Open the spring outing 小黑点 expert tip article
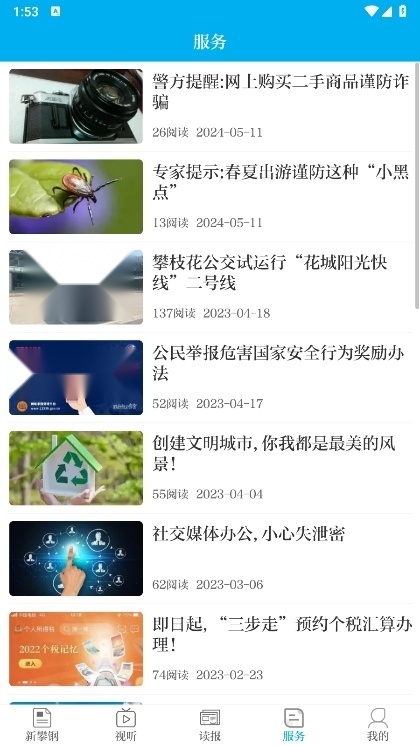 coord(210,196)
